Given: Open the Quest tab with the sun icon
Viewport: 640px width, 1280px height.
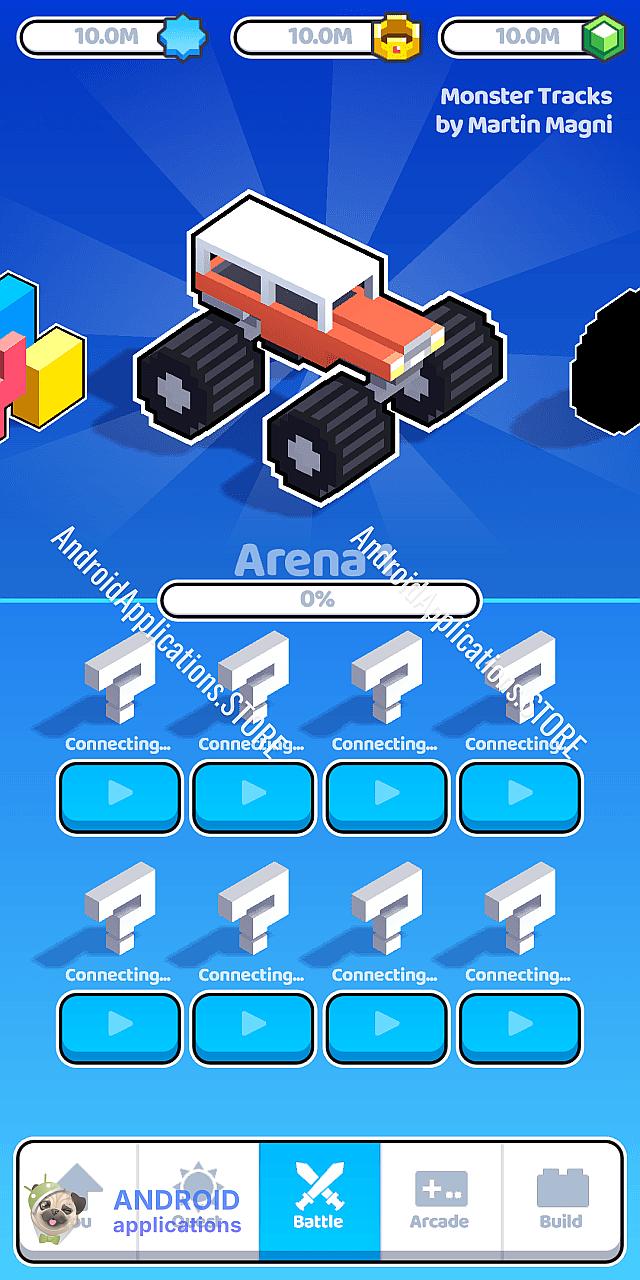Looking at the screenshot, I should [x=198, y=1199].
